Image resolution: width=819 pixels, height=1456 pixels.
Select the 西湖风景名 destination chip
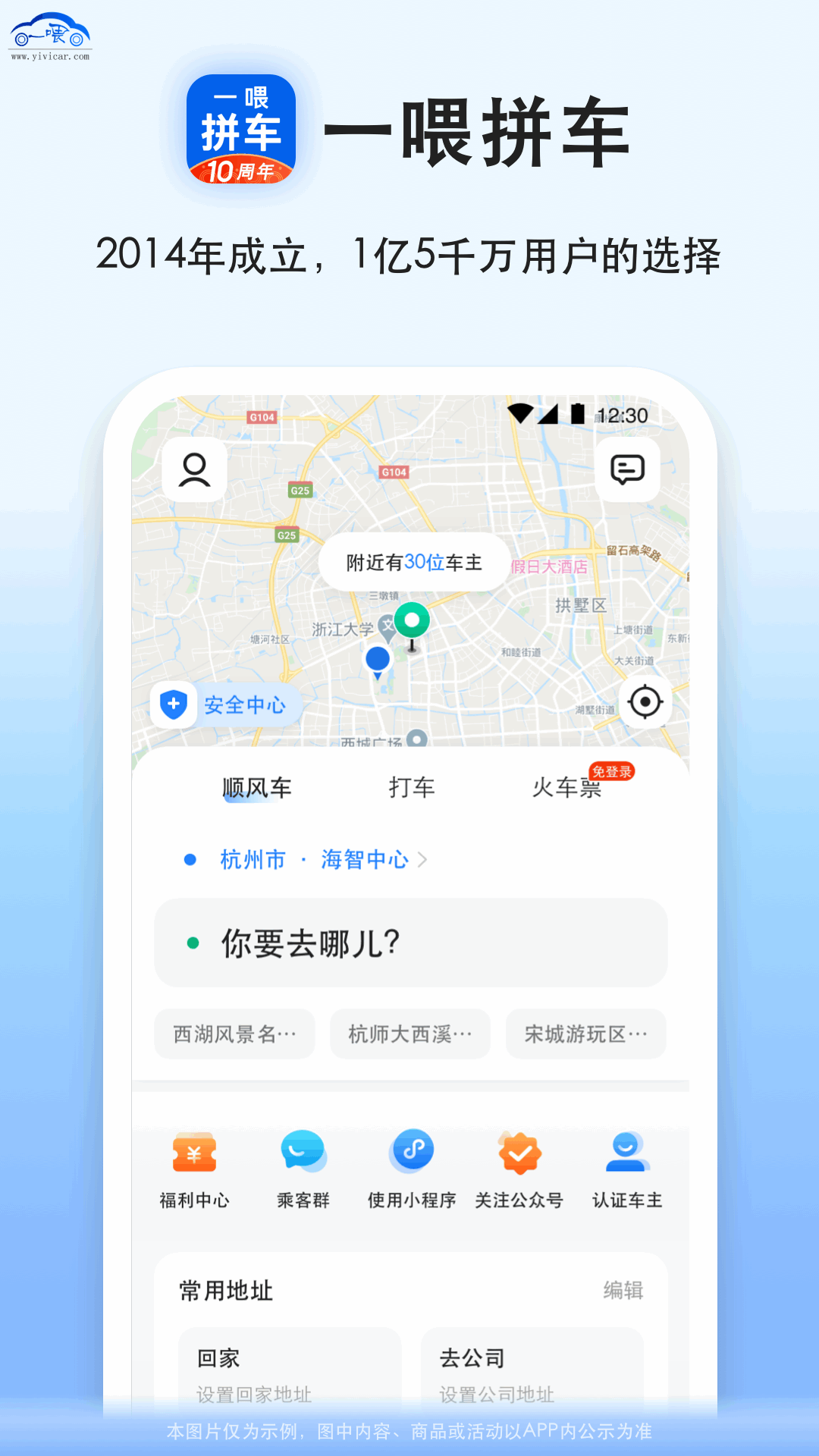pyautogui.click(x=234, y=1034)
